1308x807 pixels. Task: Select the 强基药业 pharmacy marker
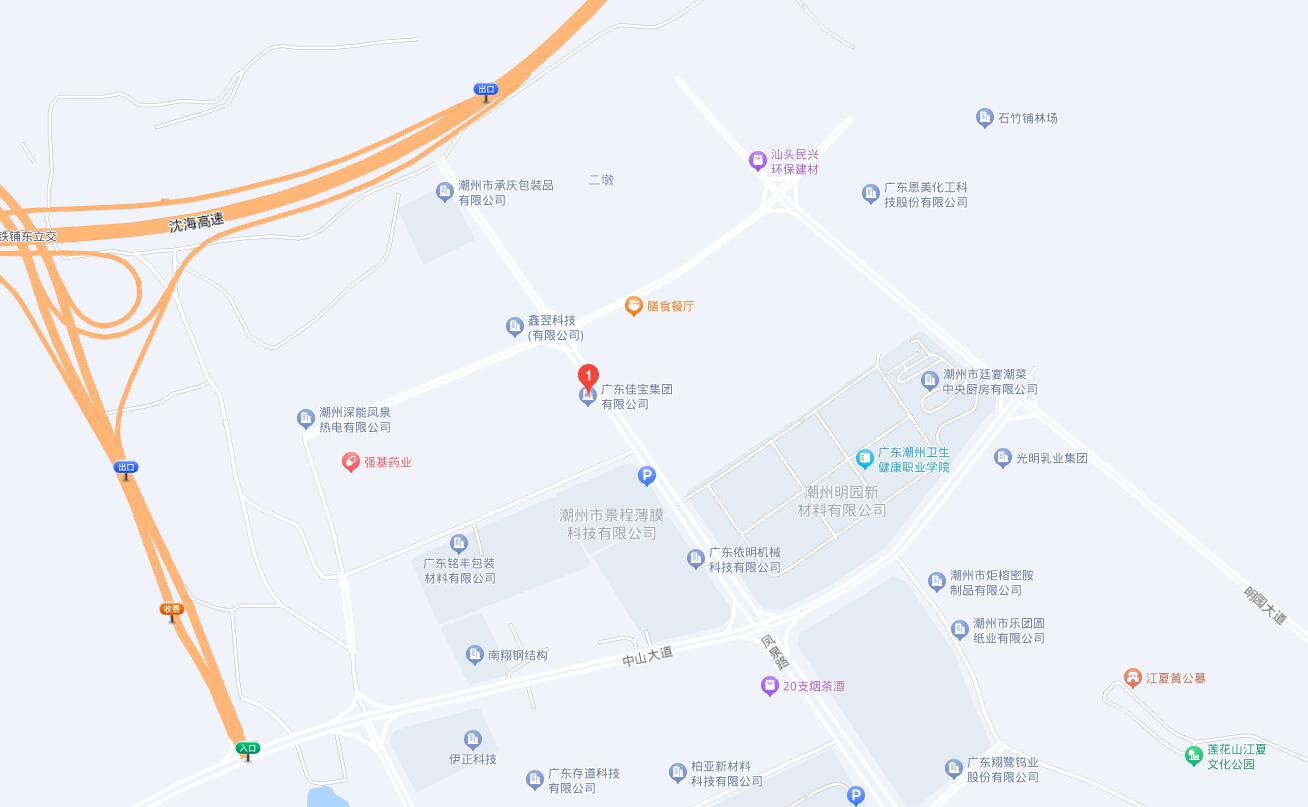point(351,462)
